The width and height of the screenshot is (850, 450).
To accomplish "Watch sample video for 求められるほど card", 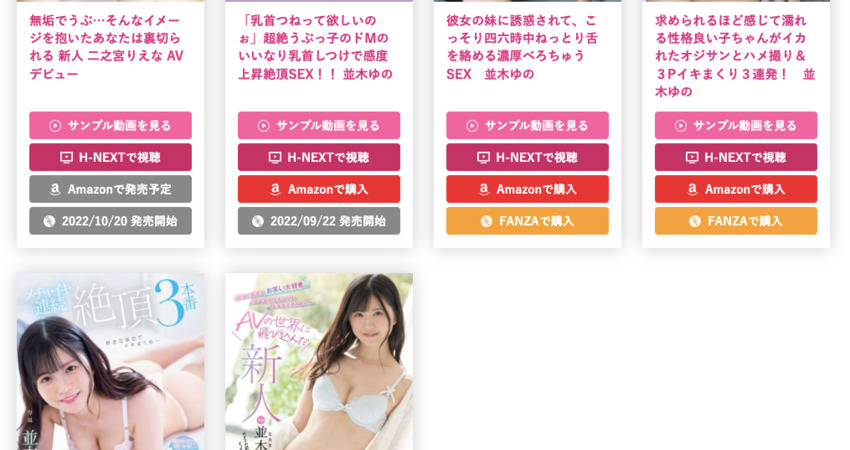I will tap(736, 125).
